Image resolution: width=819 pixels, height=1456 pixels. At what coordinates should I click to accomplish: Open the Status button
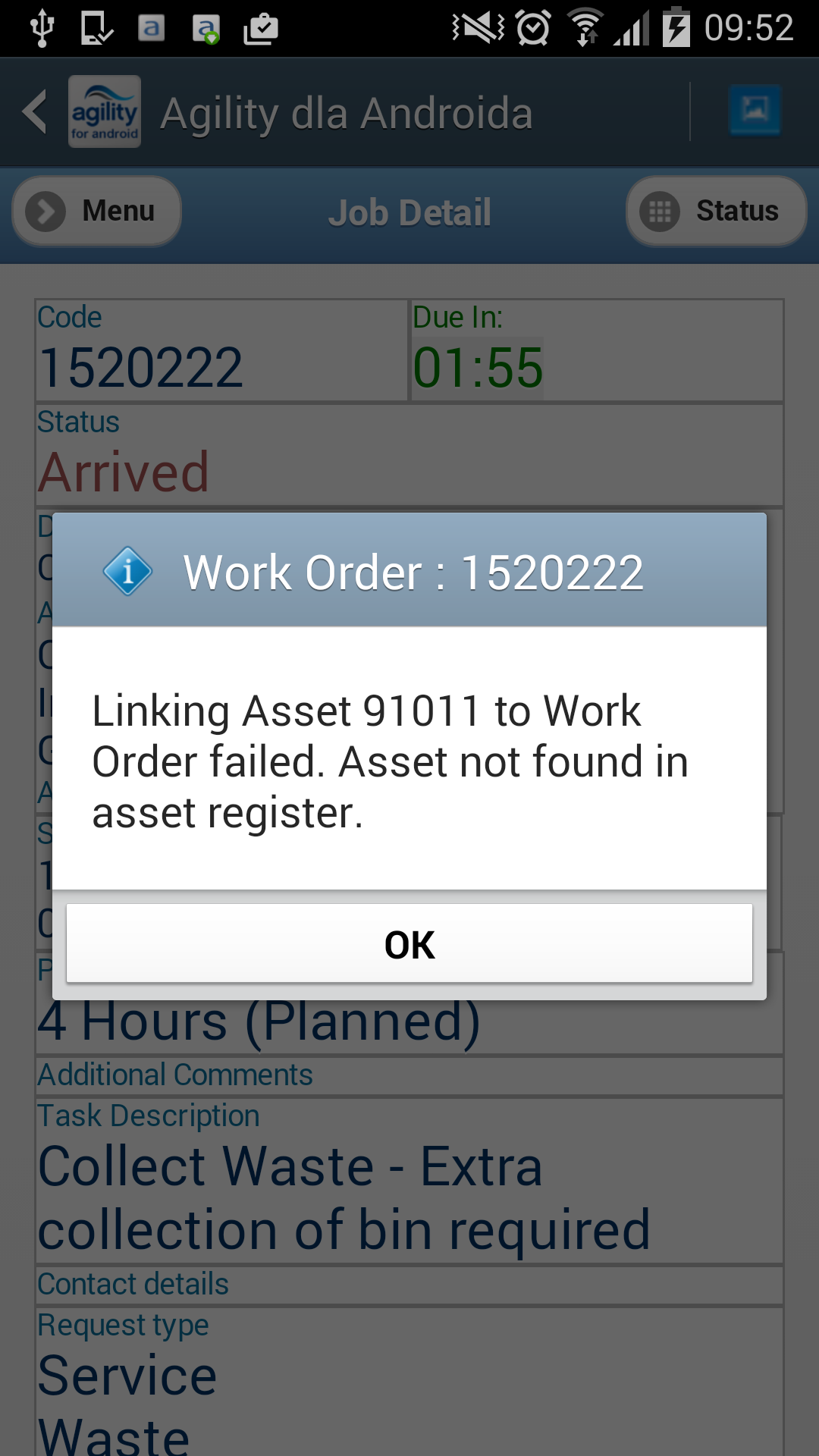(x=716, y=212)
